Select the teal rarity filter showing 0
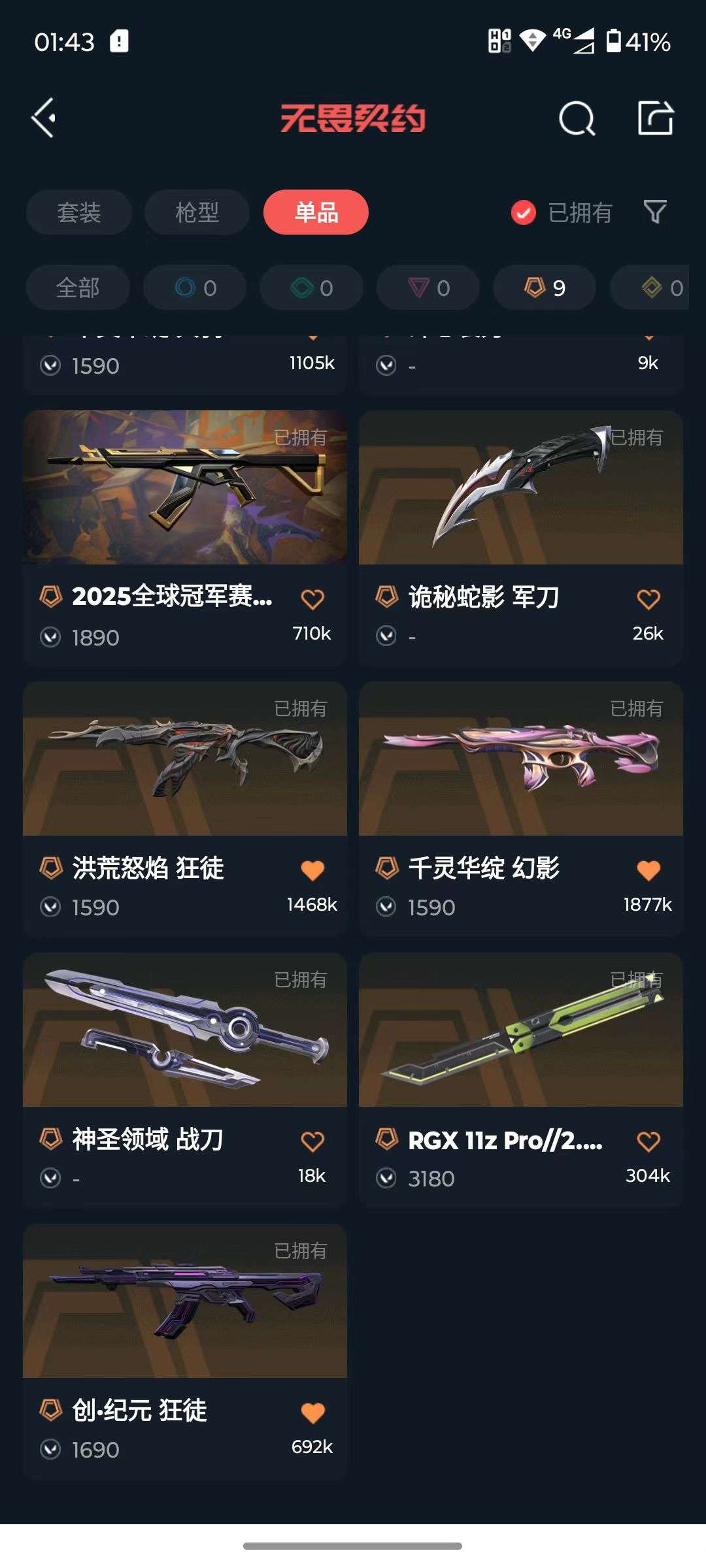The width and height of the screenshot is (706, 1568). [x=311, y=287]
